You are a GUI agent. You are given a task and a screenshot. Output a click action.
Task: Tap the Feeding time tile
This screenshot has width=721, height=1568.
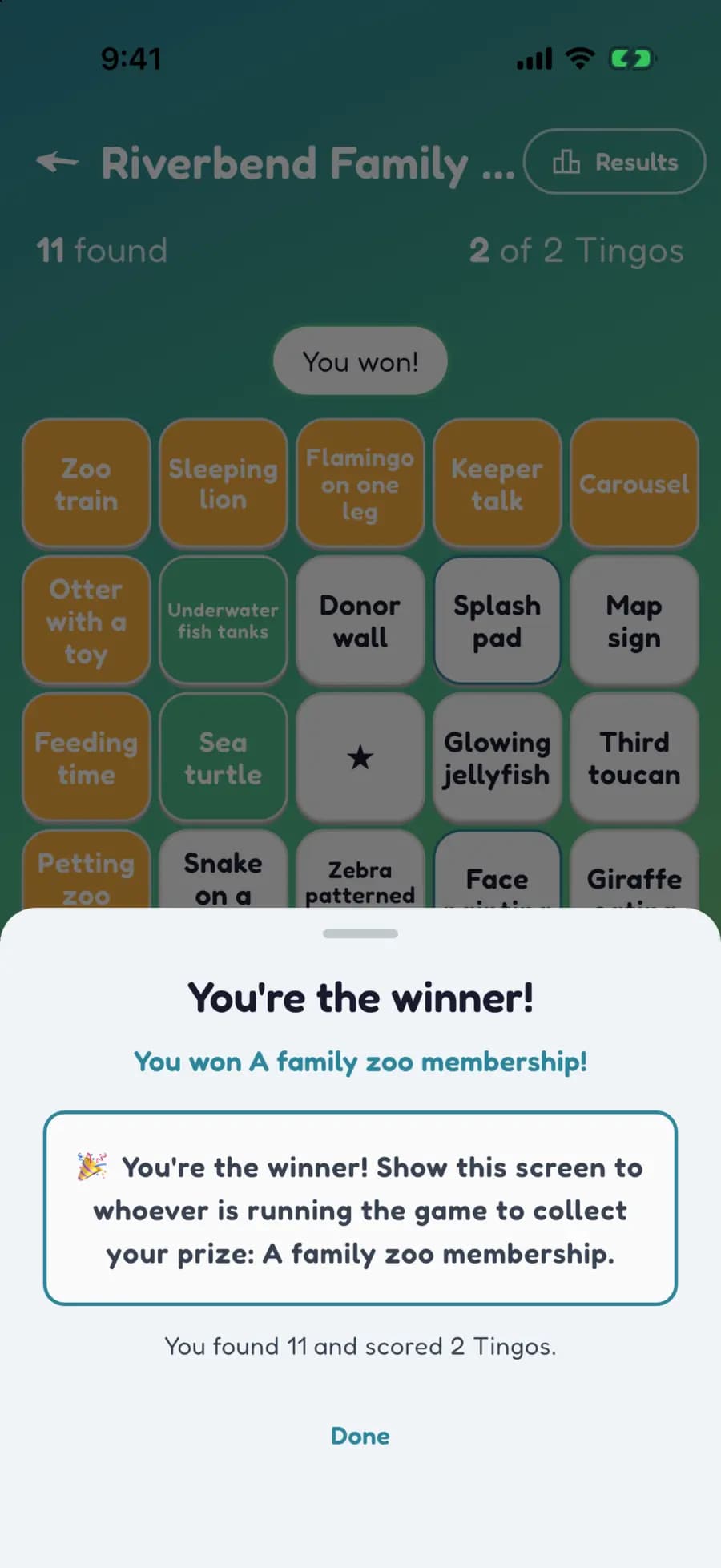tap(87, 758)
